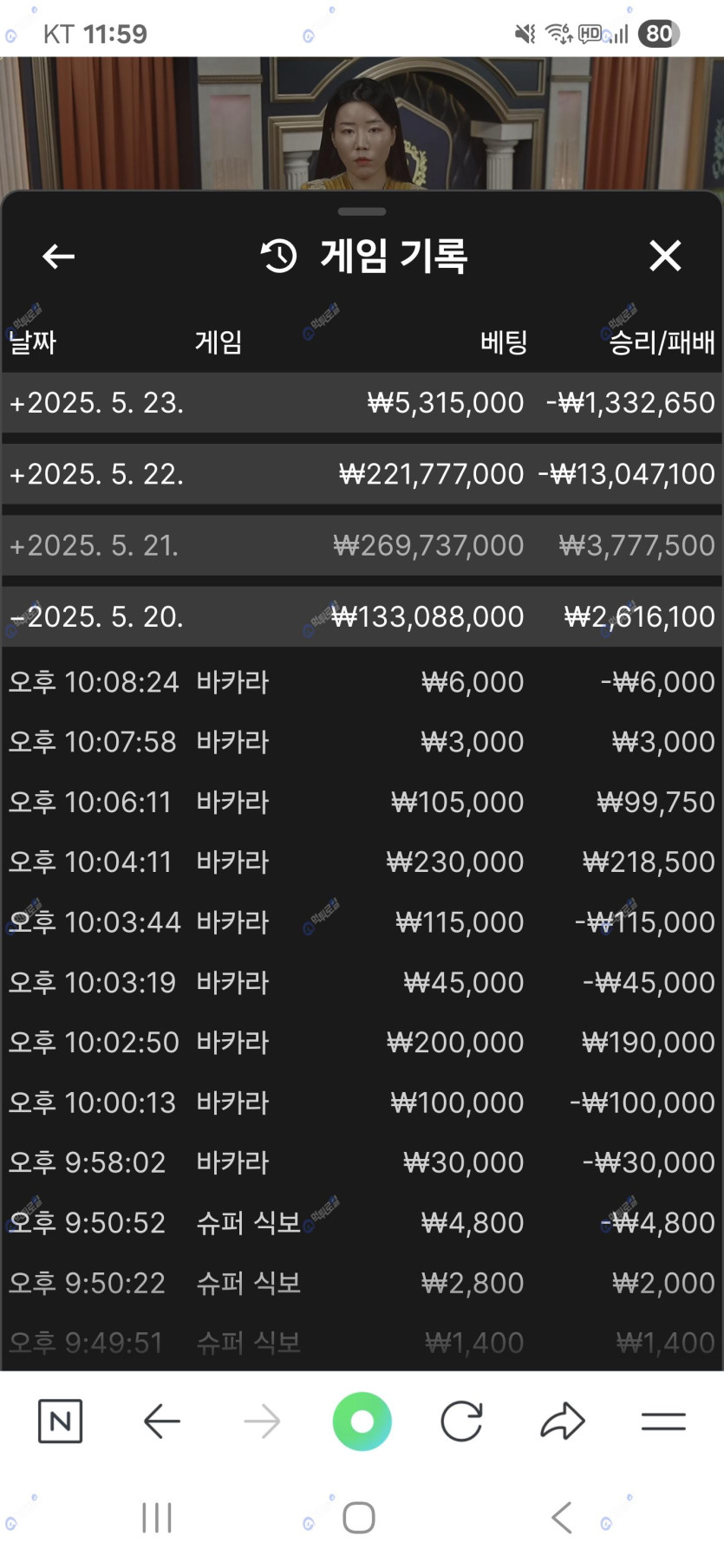724x1568 pixels.
Task: Open the 오후 10:06:11 바카라 record
Action: click(x=362, y=803)
